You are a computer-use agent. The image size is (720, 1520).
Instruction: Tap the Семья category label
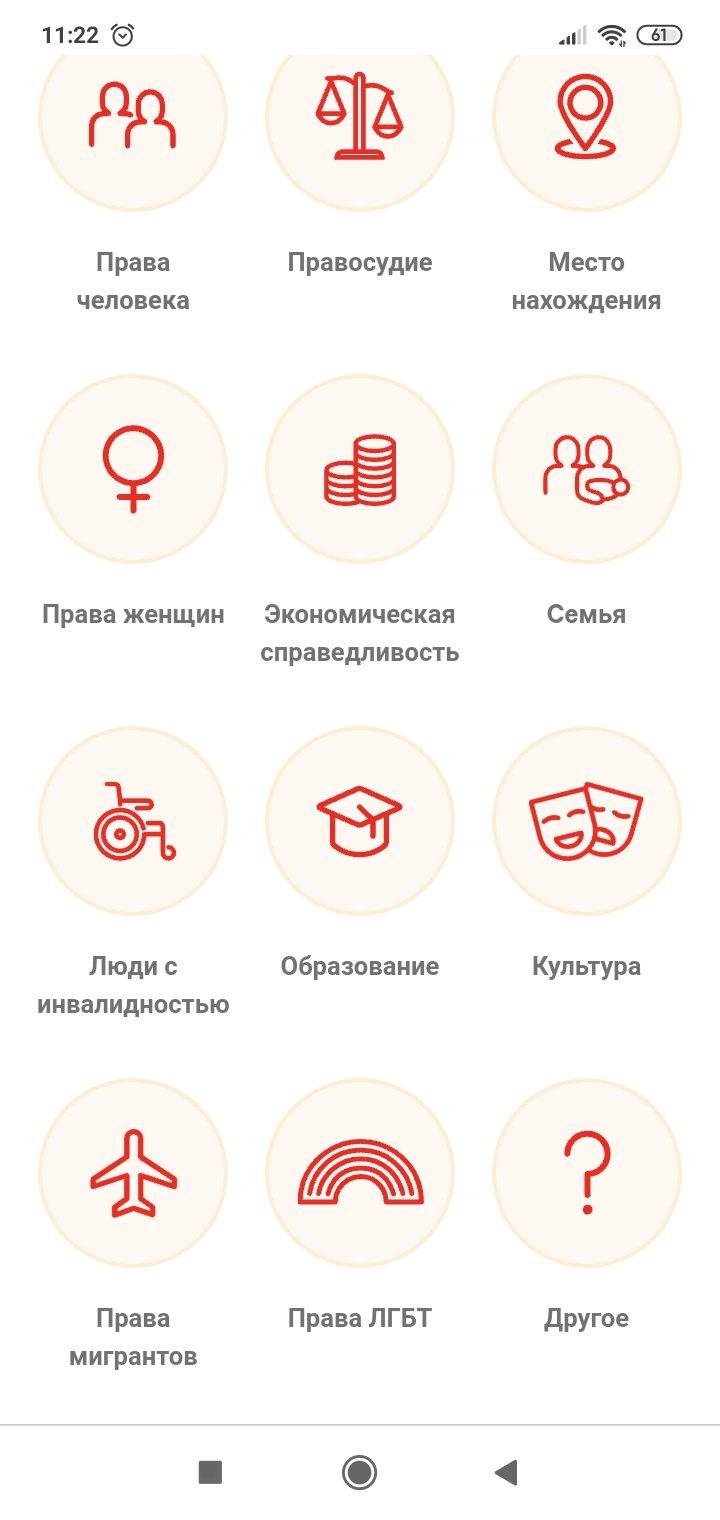click(x=587, y=614)
